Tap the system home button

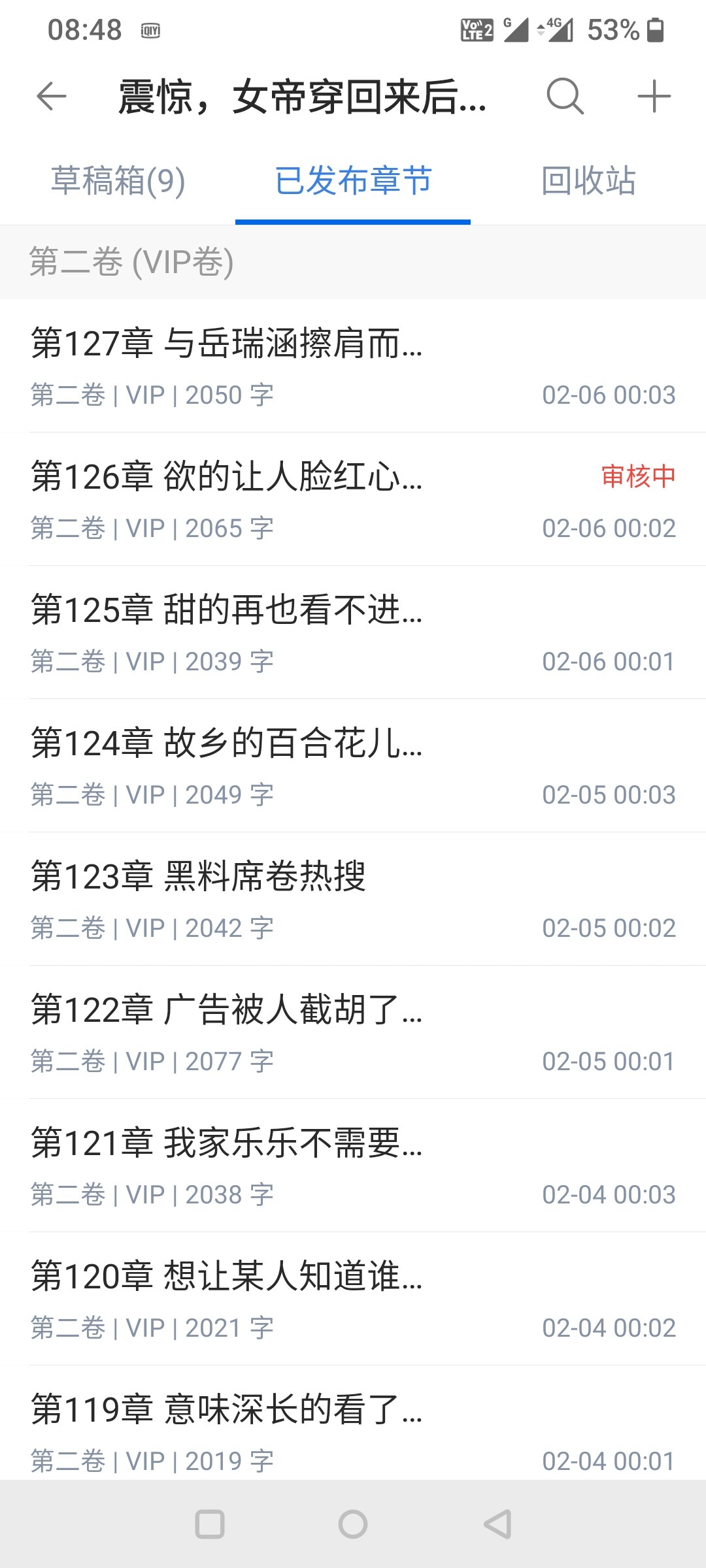353,1524
